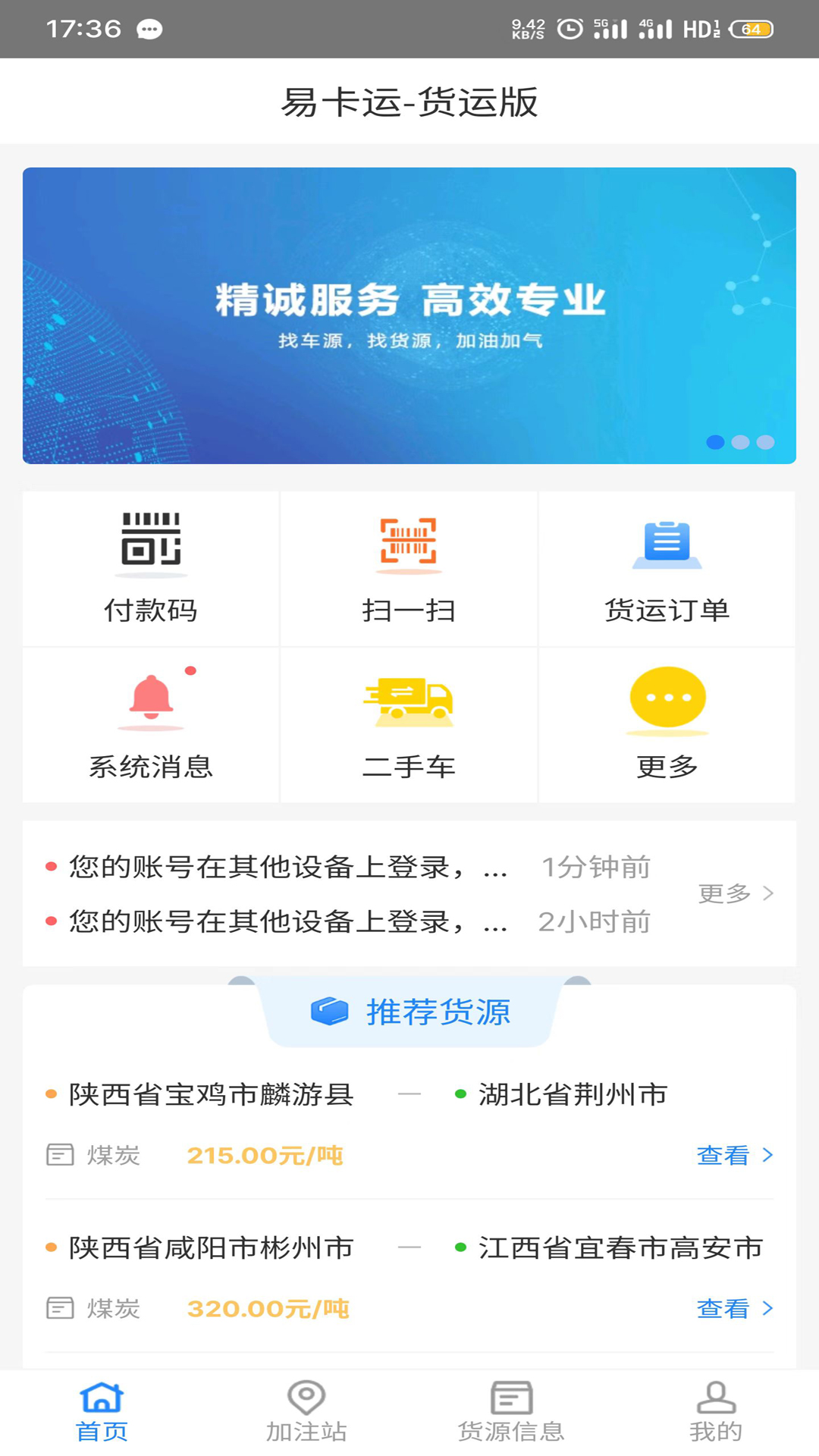The height and width of the screenshot is (1456, 819).
Task: Open 我的 profile via person icon
Action: click(716, 1410)
